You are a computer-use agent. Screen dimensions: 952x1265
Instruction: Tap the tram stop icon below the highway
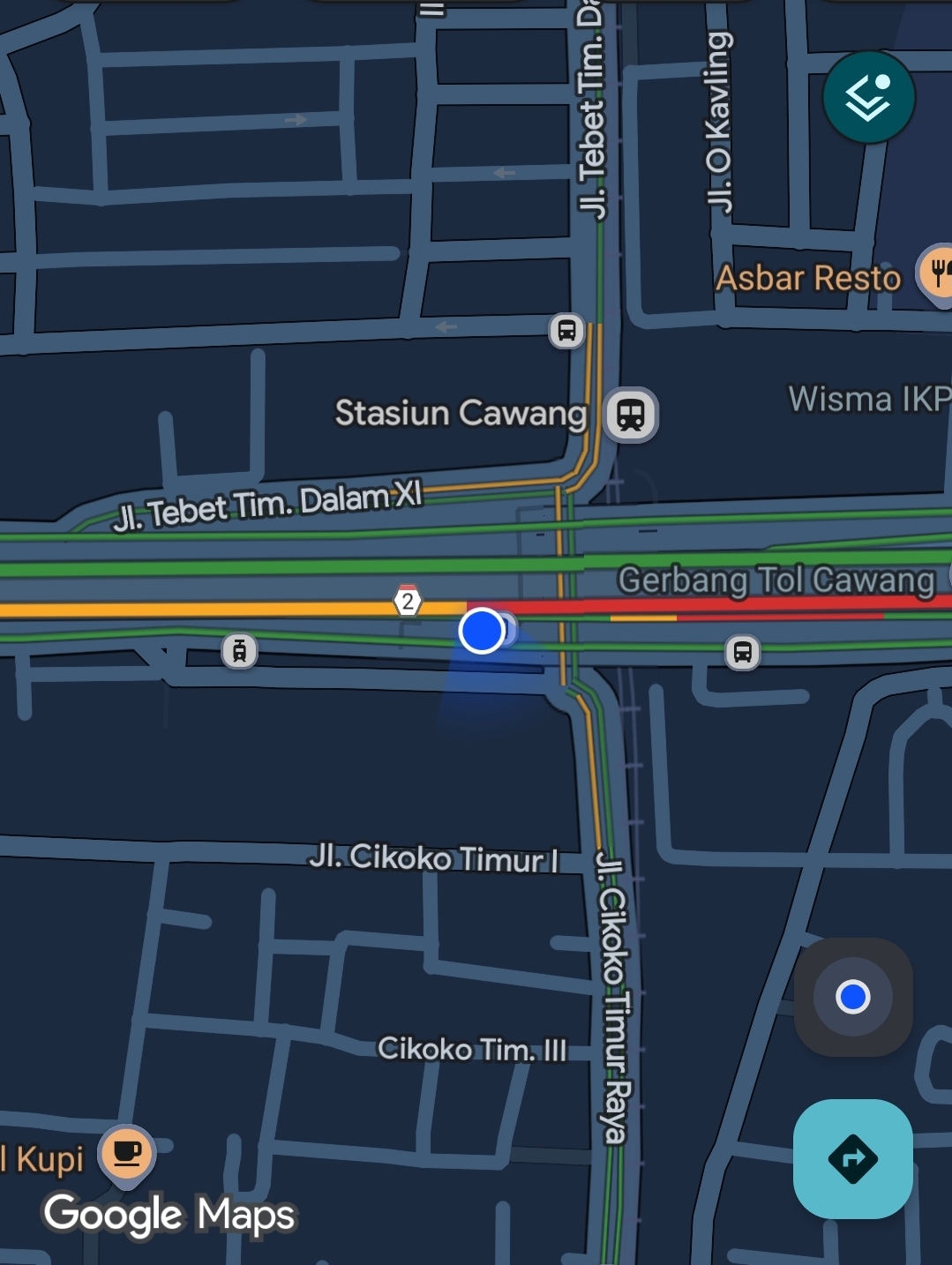tap(239, 651)
